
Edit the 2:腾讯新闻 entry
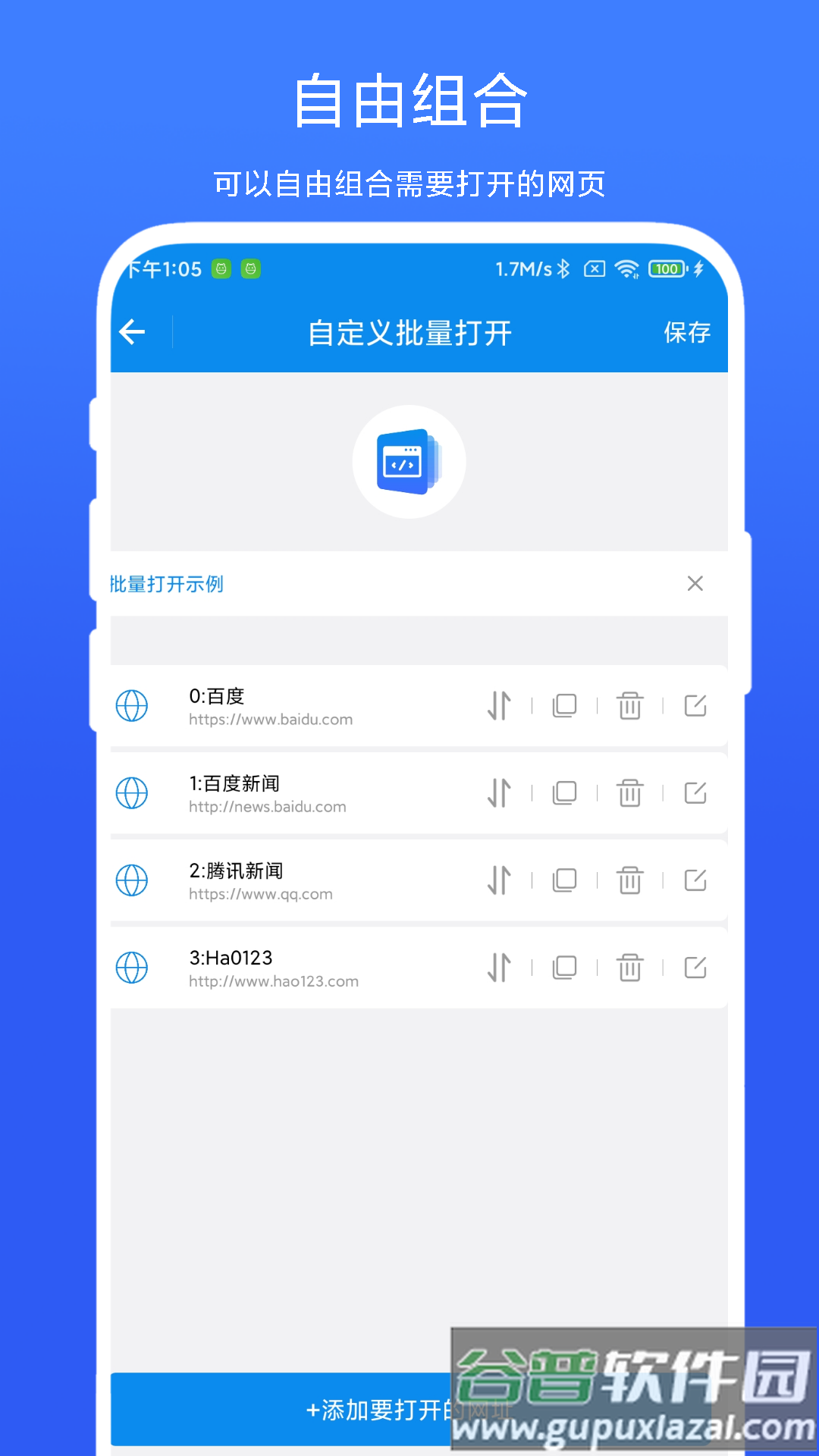coord(695,880)
